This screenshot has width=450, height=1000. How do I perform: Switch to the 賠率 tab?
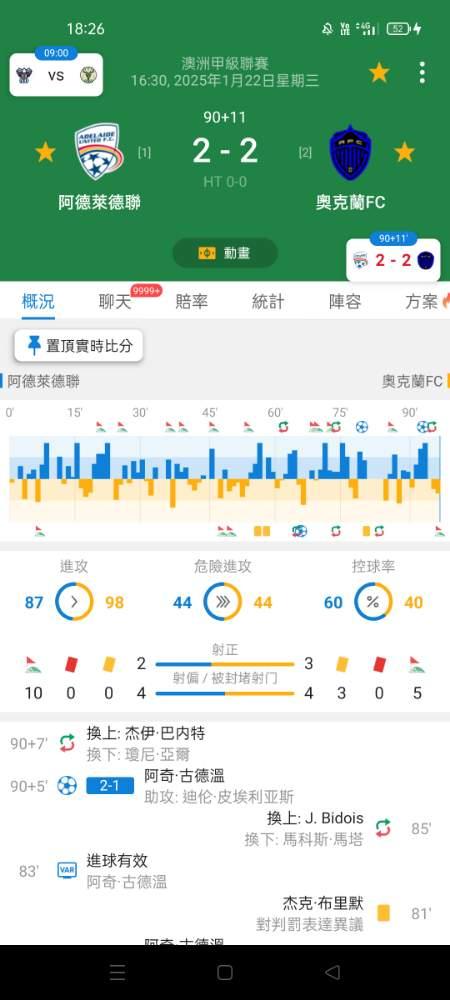[x=192, y=302]
